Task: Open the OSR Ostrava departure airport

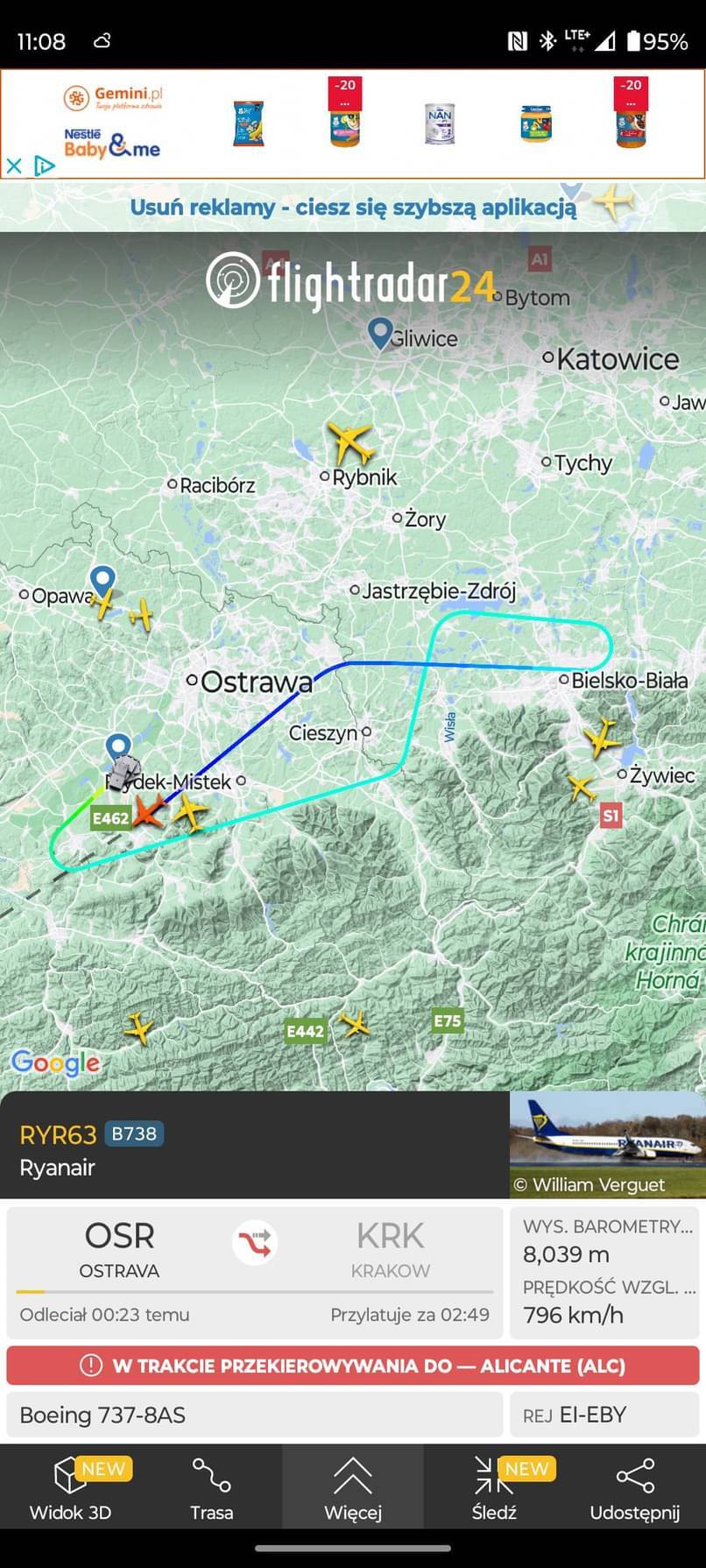Action: coord(119,1248)
